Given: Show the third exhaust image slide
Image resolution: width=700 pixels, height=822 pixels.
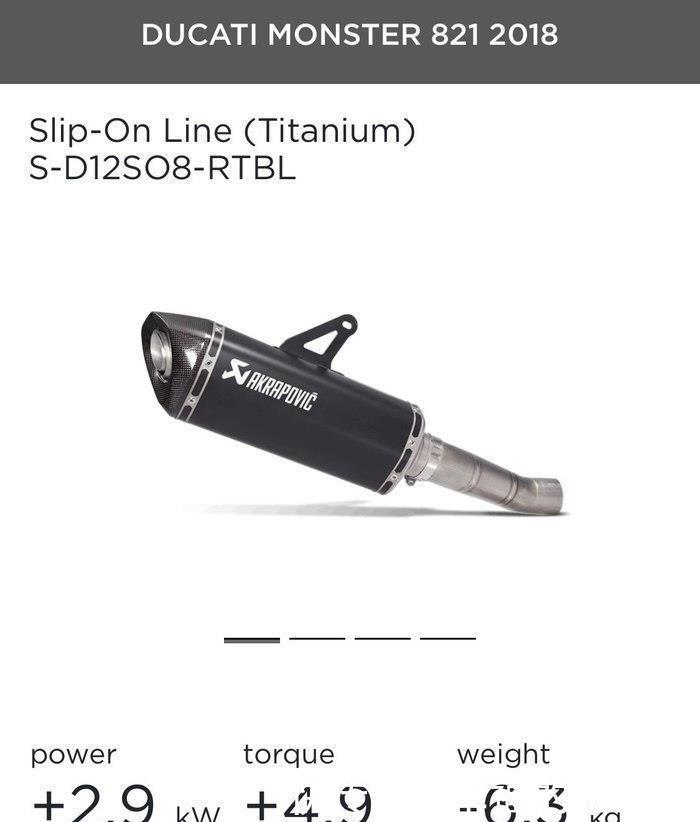Looking at the screenshot, I should coord(382,638).
